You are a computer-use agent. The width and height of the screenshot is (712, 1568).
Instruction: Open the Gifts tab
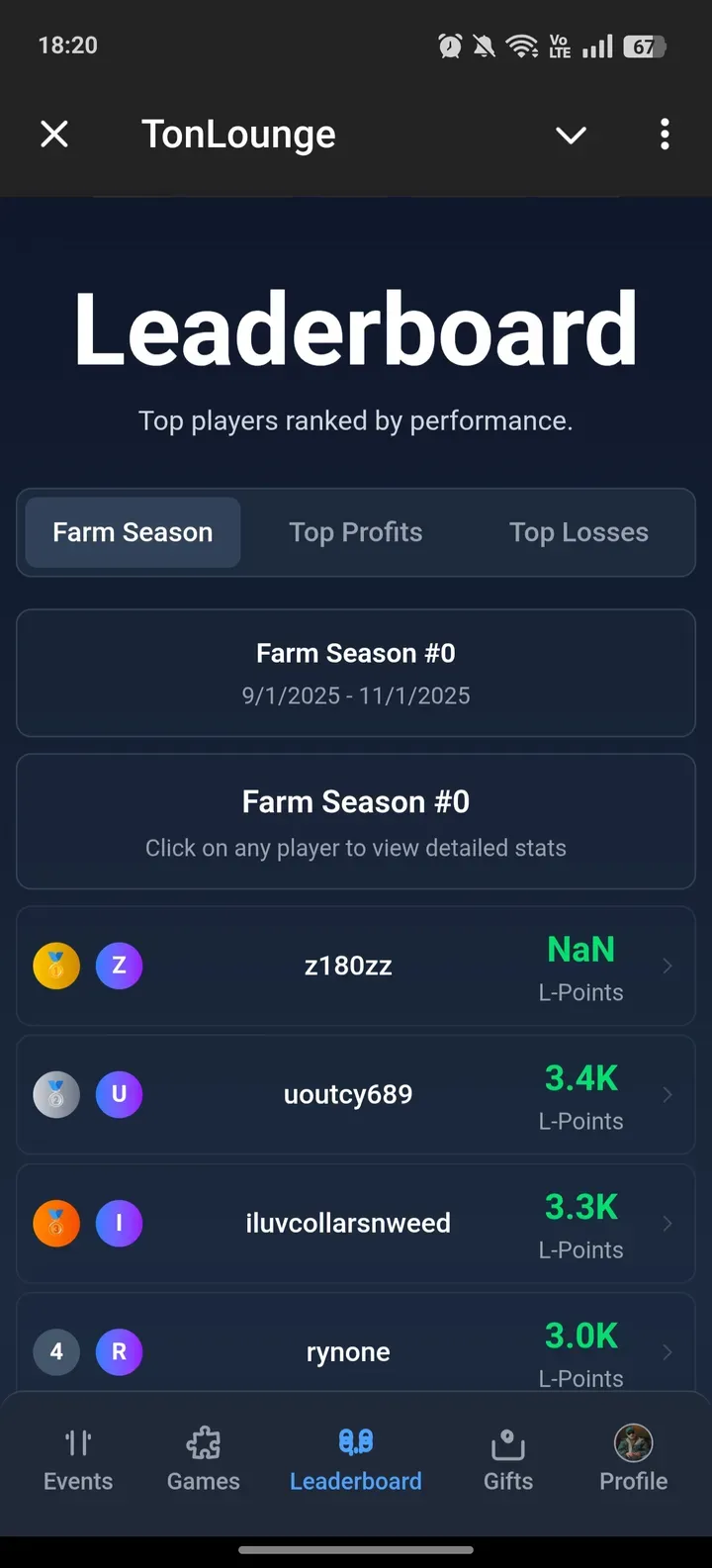508,1460
